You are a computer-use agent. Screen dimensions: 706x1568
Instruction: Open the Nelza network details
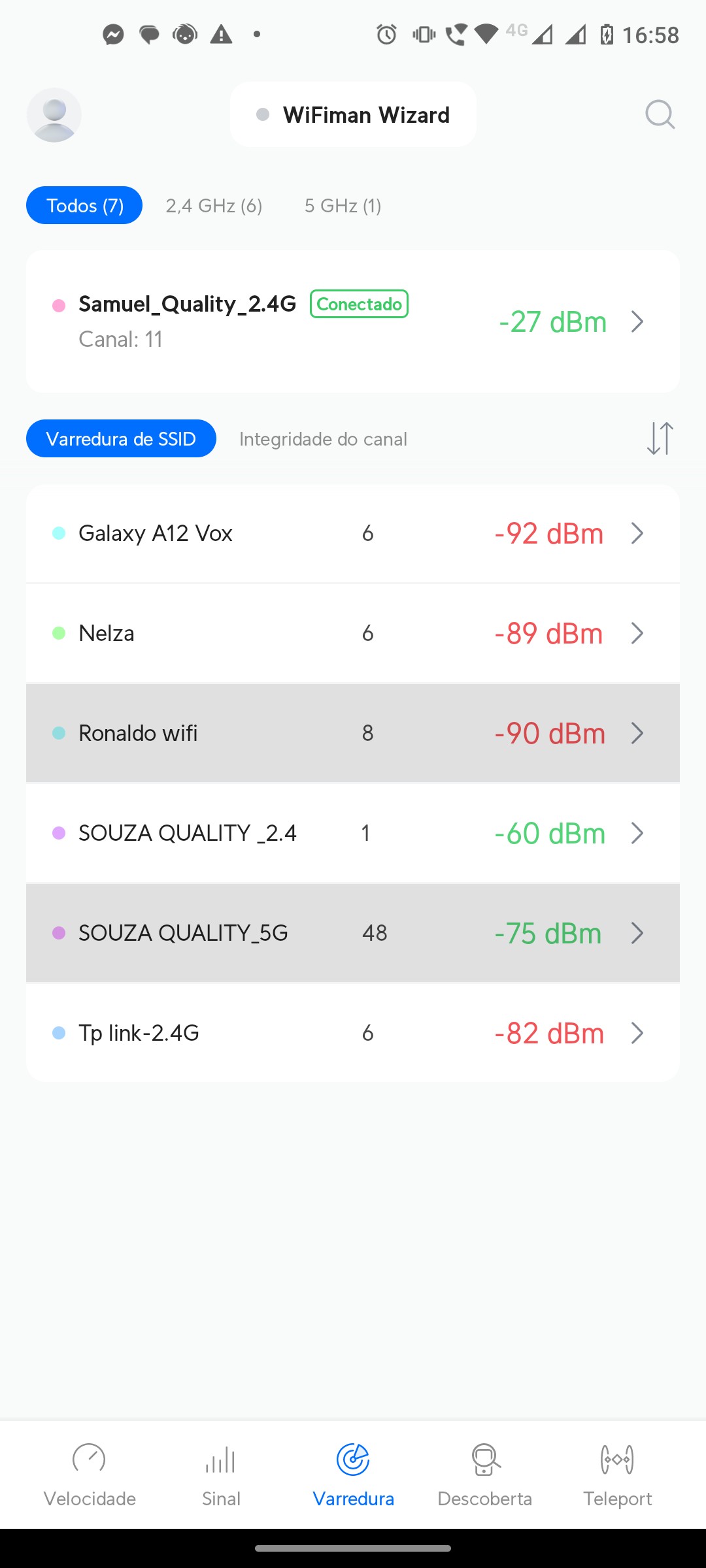[x=353, y=633]
